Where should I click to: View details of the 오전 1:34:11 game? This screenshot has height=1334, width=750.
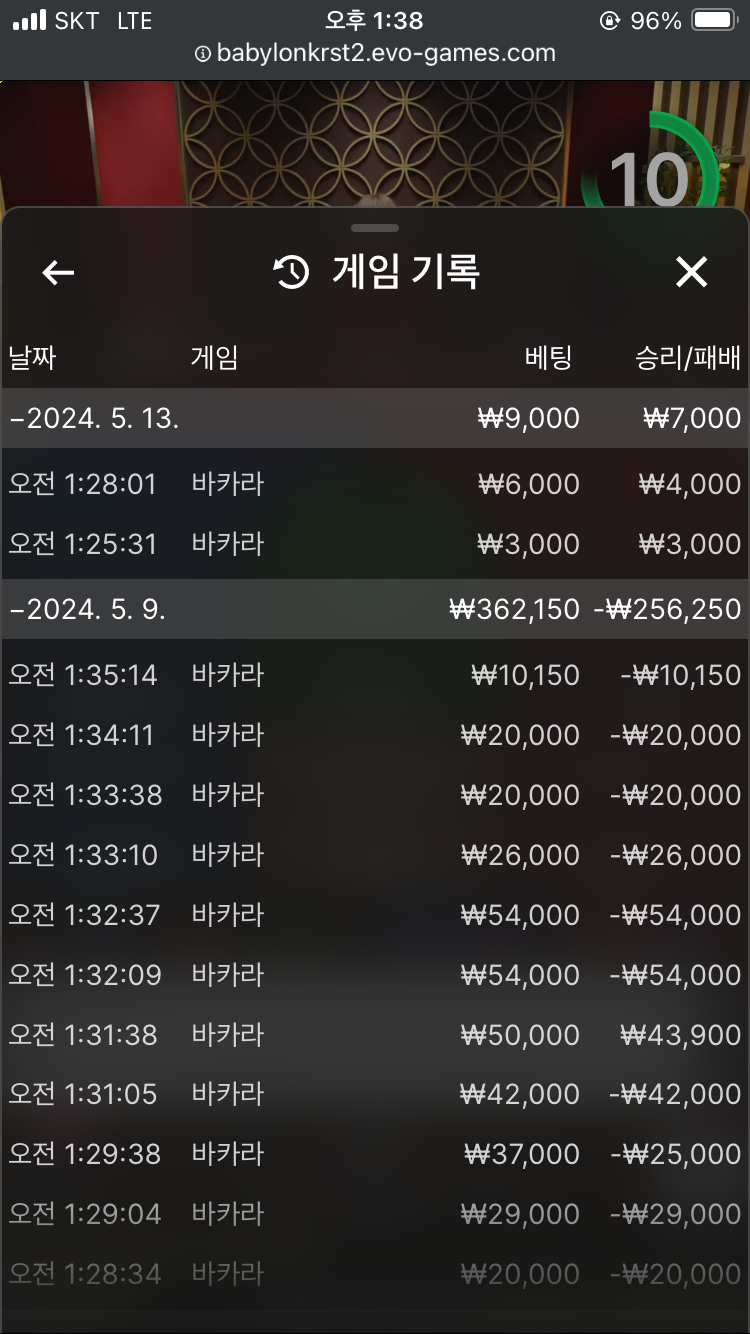[375, 735]
